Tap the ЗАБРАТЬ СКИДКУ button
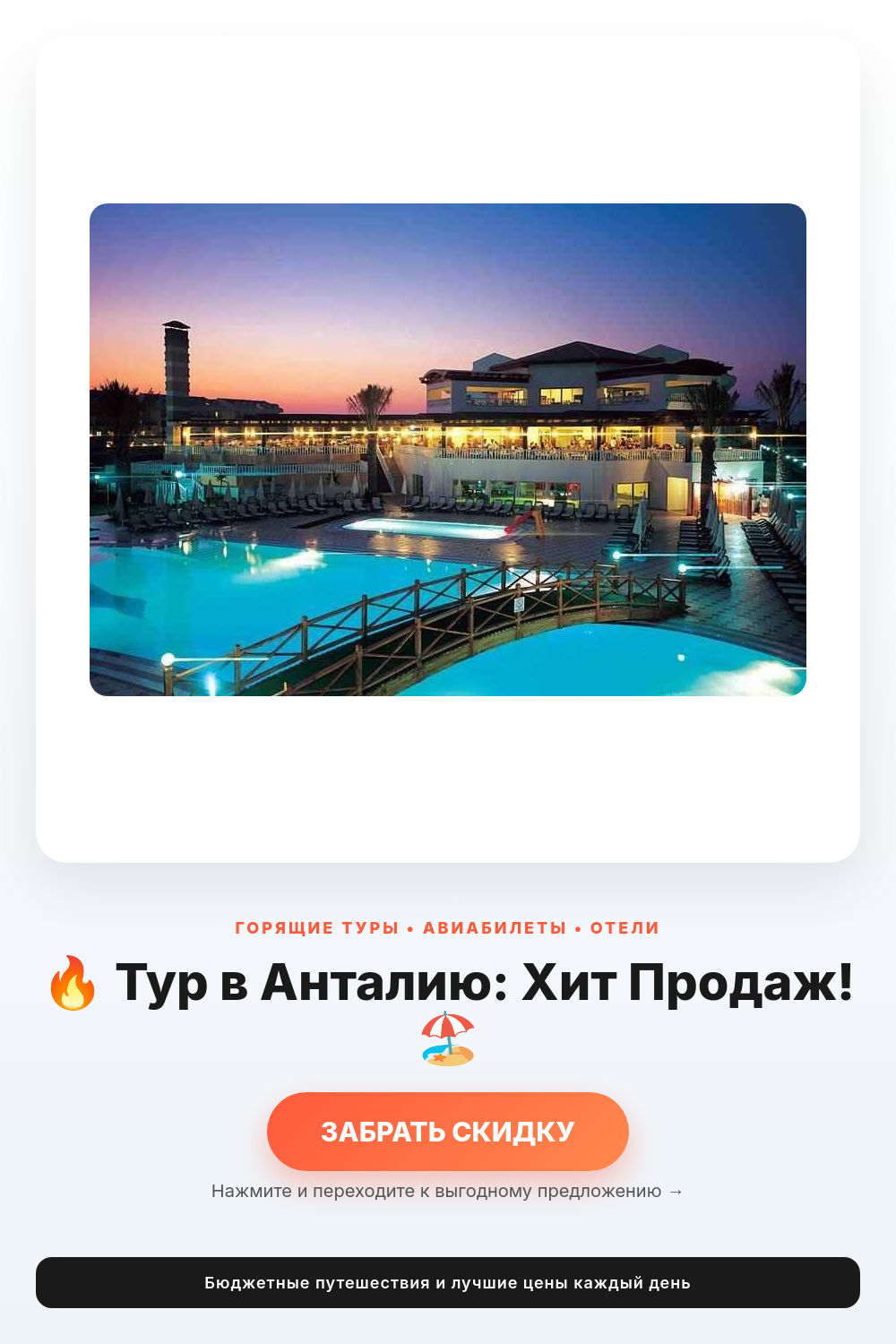Viewport: 896px width, 1344px height. (x=448, y=1132)
